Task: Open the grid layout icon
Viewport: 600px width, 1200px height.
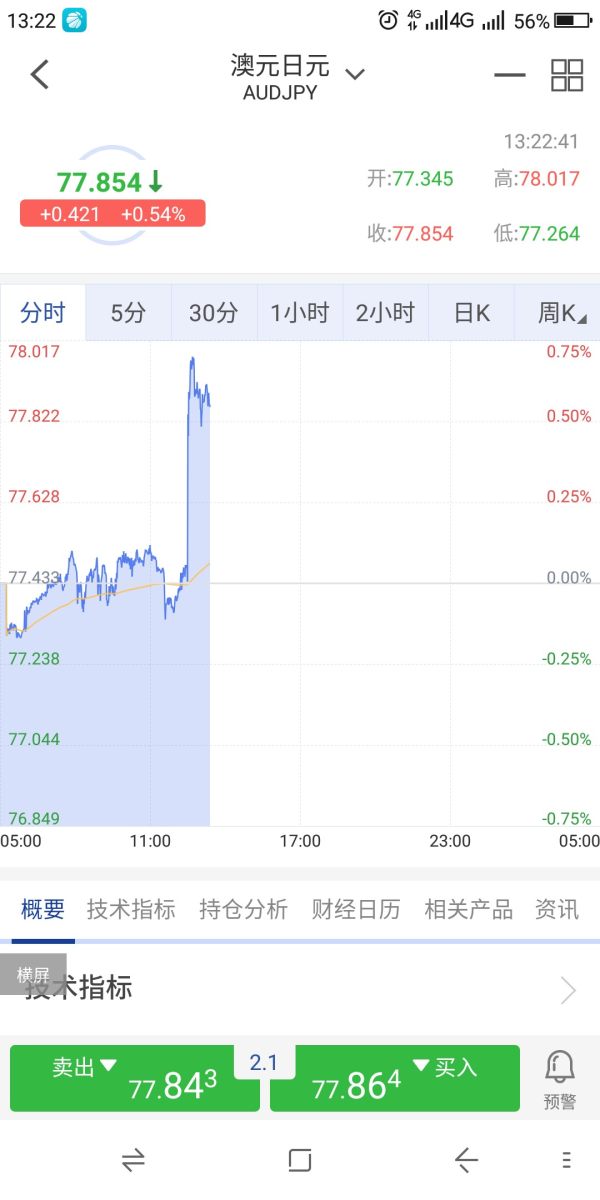Action: [567, 74]
